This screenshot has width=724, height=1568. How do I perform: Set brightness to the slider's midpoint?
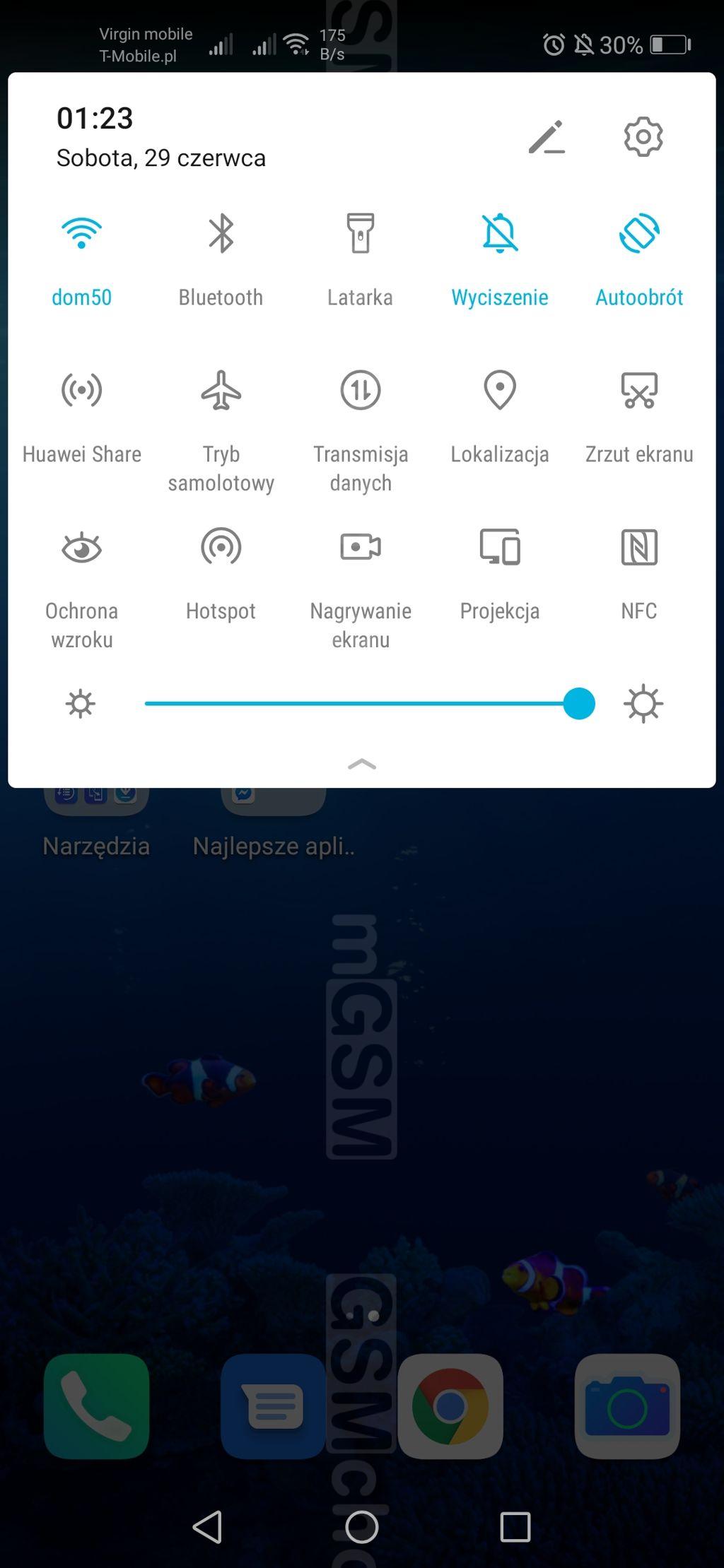coord(362,704)
